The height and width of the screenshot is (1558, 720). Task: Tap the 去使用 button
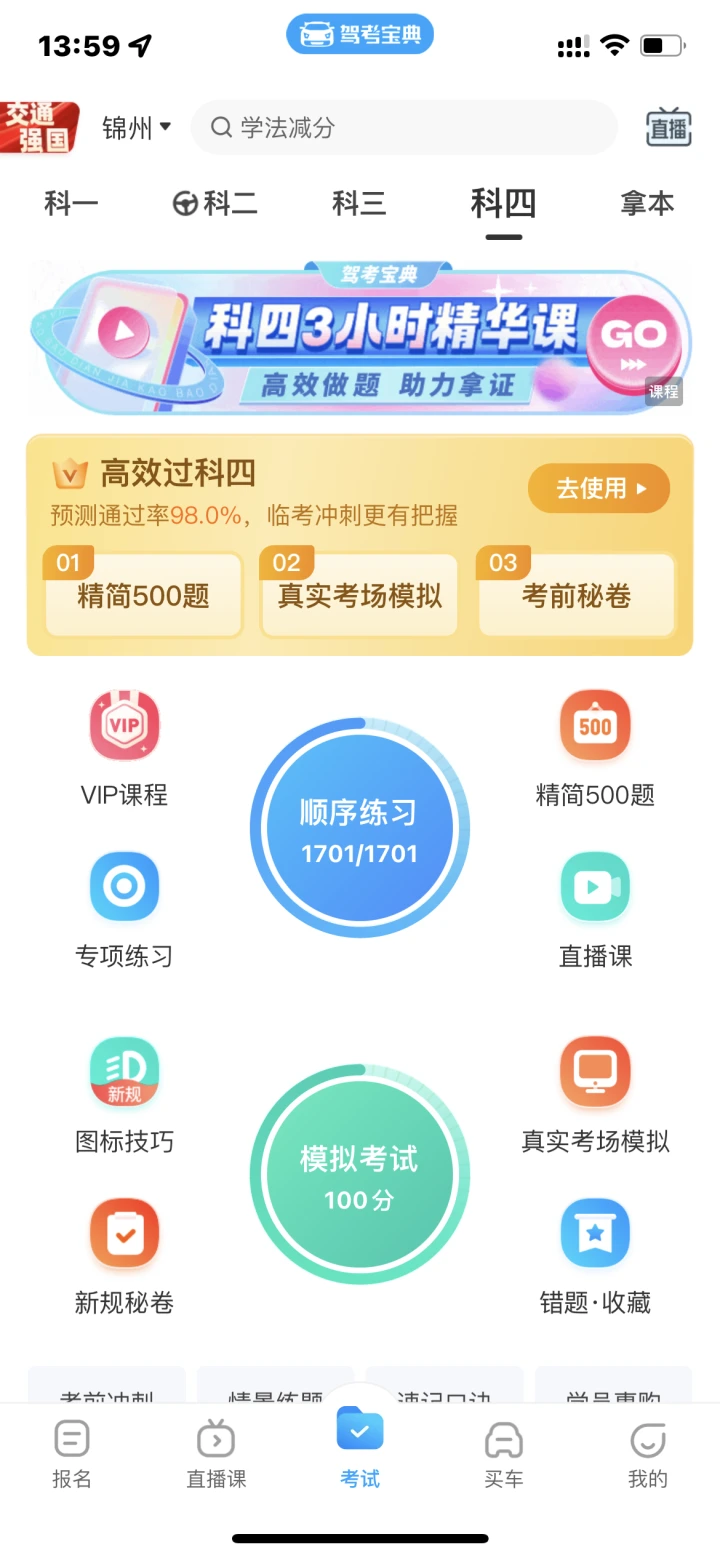pyautogui.click(x=598, y=488)
